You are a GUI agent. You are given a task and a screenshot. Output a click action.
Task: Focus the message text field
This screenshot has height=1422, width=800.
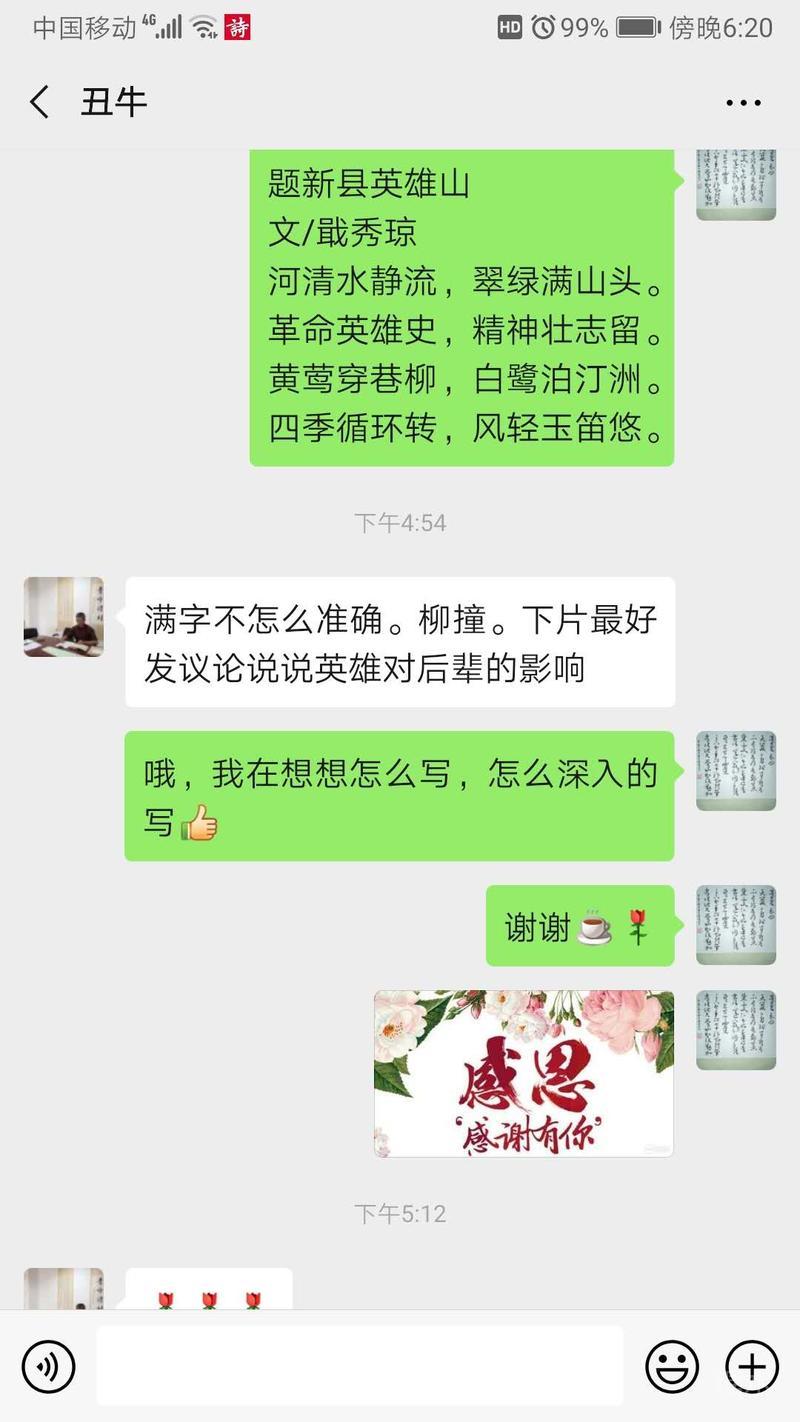click(360, 1366)
